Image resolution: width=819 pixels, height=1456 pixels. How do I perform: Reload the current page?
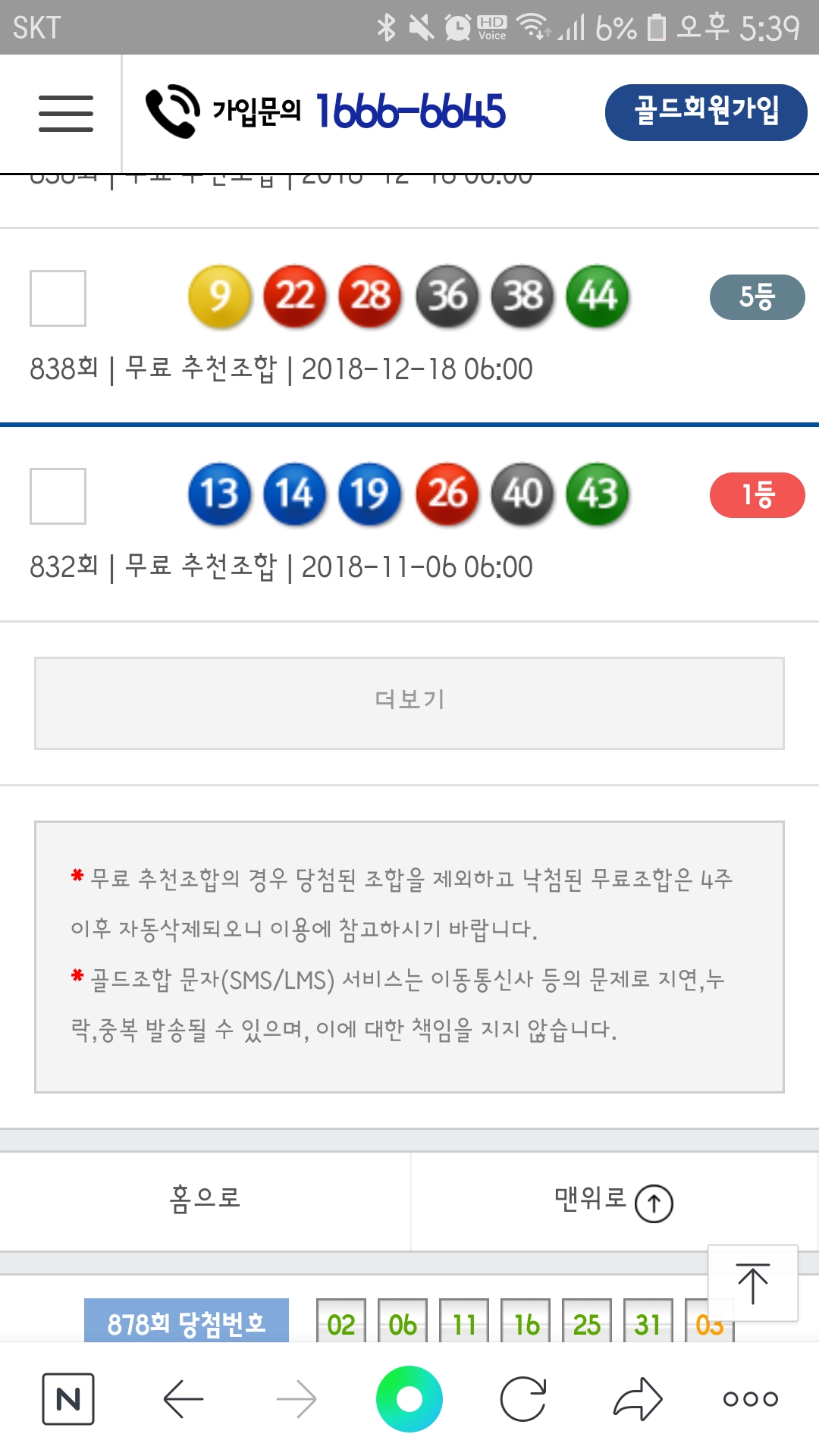point(523,1398)
